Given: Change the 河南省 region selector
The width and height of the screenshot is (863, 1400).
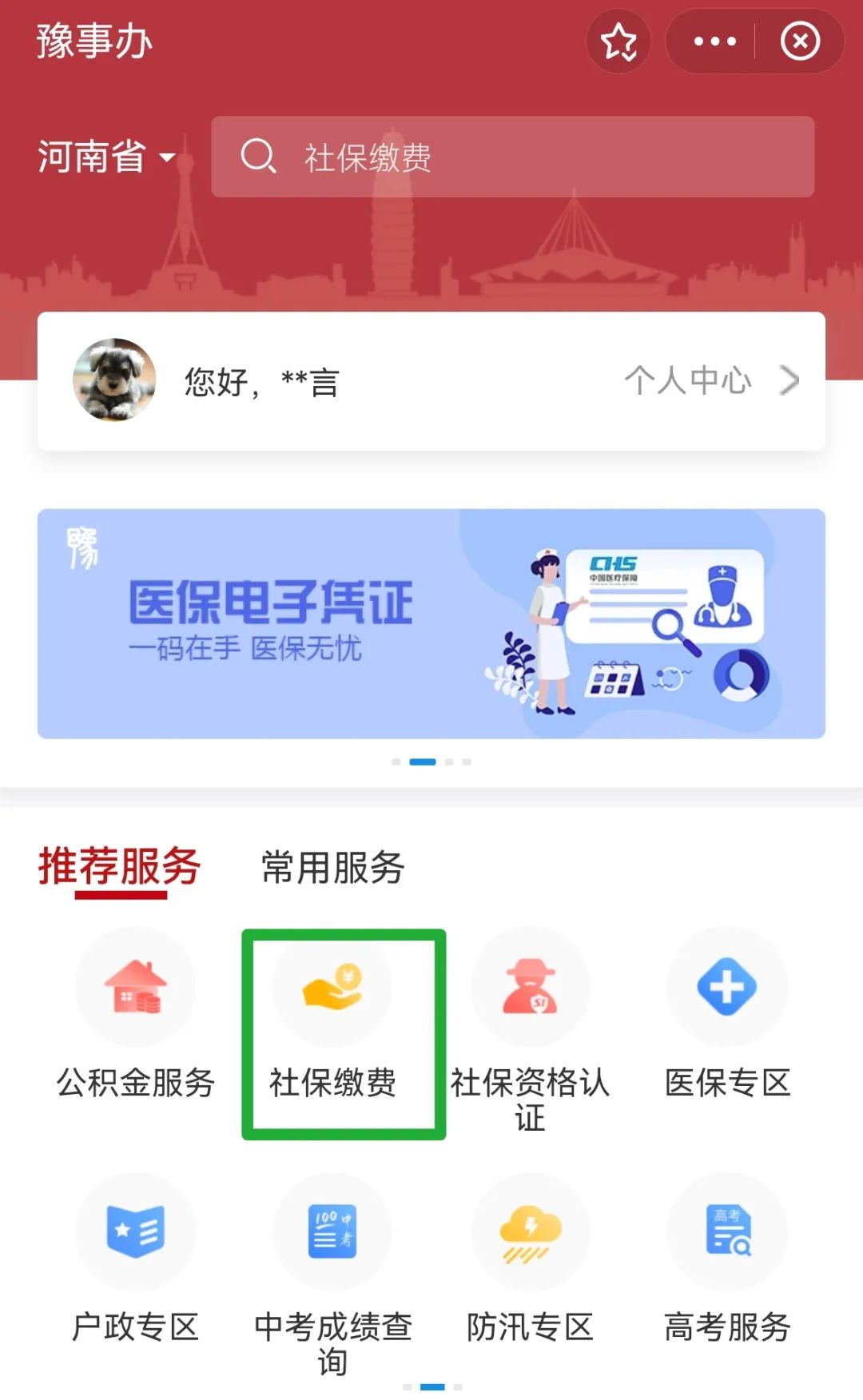Looking at the screenshot, I should coord(106,157).
